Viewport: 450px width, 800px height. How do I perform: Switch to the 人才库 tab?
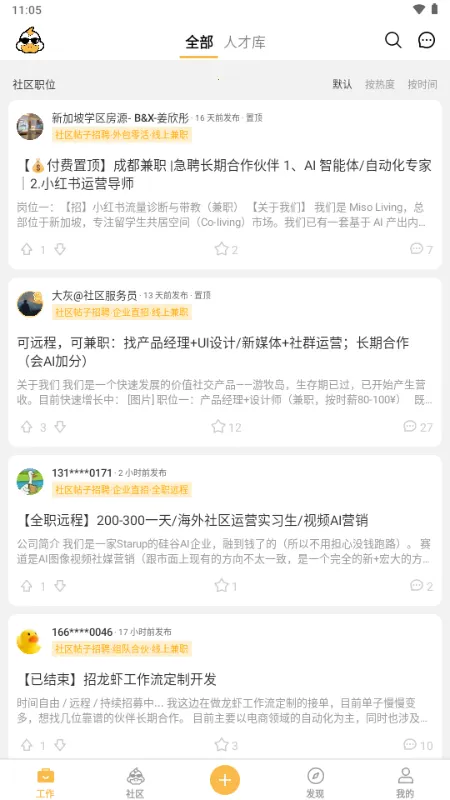pyautogui.click(x=244, y=42)
